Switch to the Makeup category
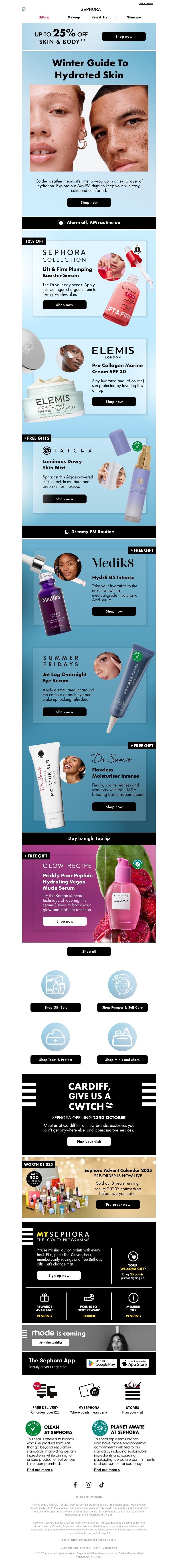 (x=74, y=18)
